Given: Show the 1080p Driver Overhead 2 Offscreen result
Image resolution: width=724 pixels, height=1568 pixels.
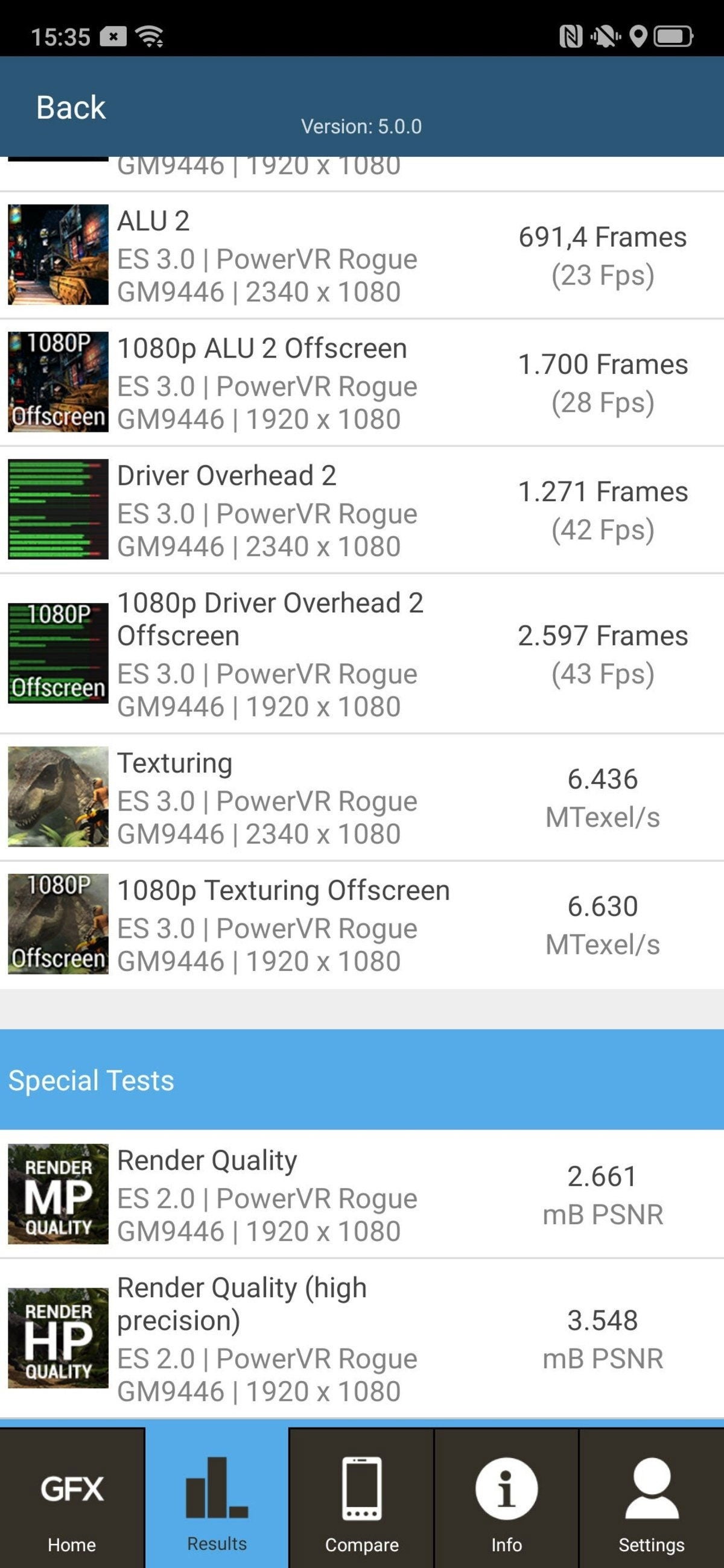Looking at the screenshot, I should [x=361, y=654].
